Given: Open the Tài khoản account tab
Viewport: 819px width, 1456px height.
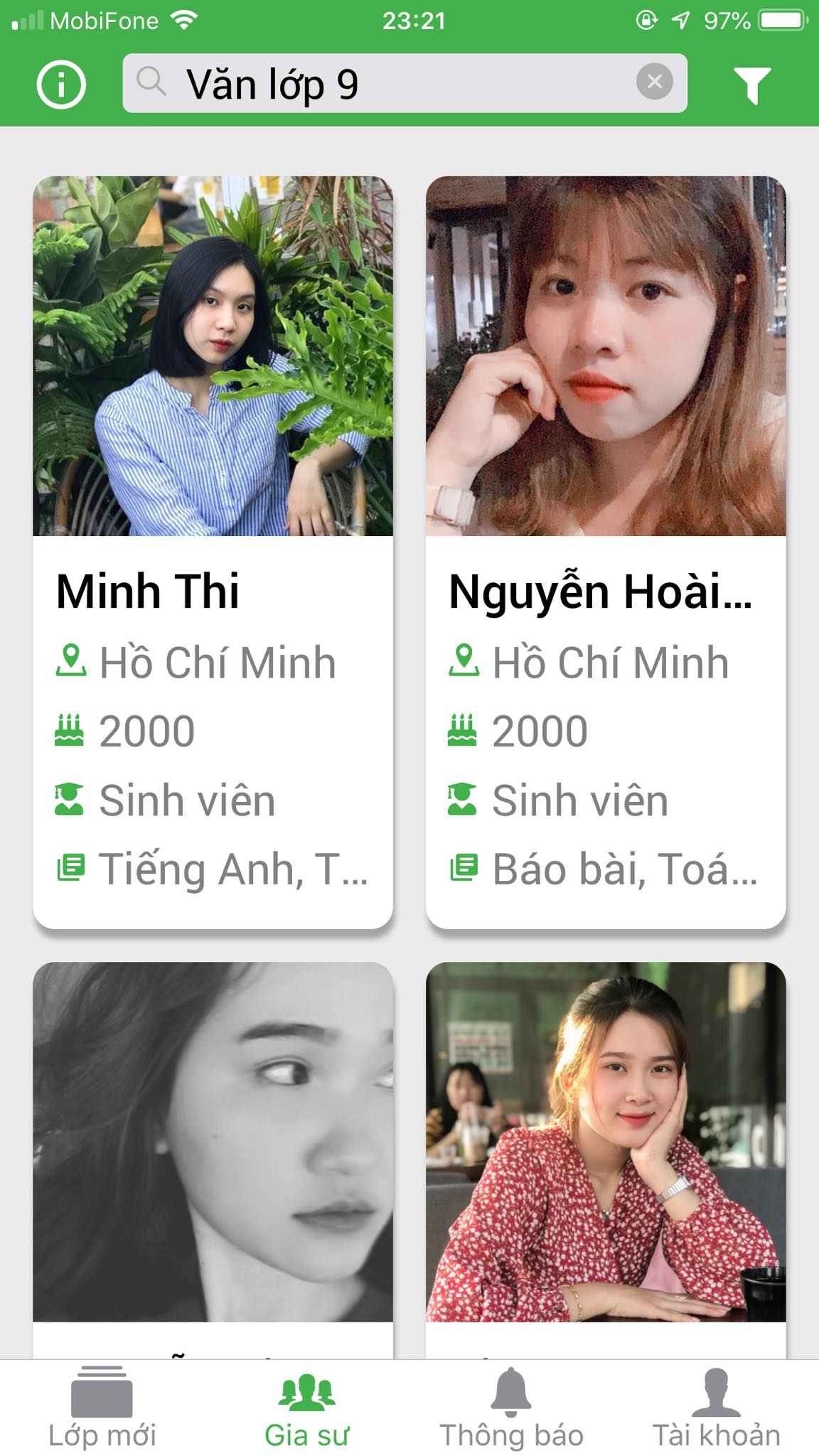Looking at the screenshot, I should (716, 1408).
